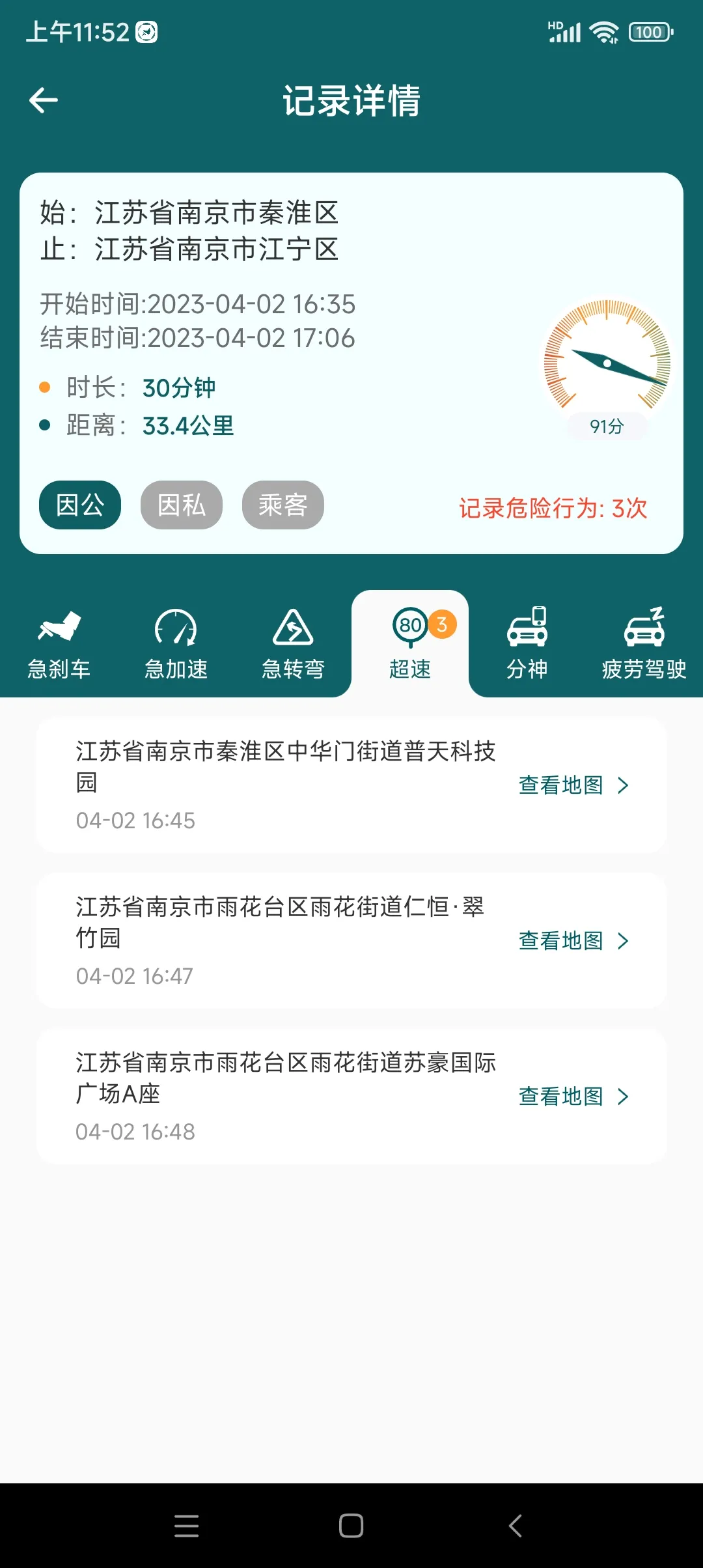Expand map for 普天科技园 speeding record
The height and width of the screenshot is (1568, 703).
click(573, 785)
